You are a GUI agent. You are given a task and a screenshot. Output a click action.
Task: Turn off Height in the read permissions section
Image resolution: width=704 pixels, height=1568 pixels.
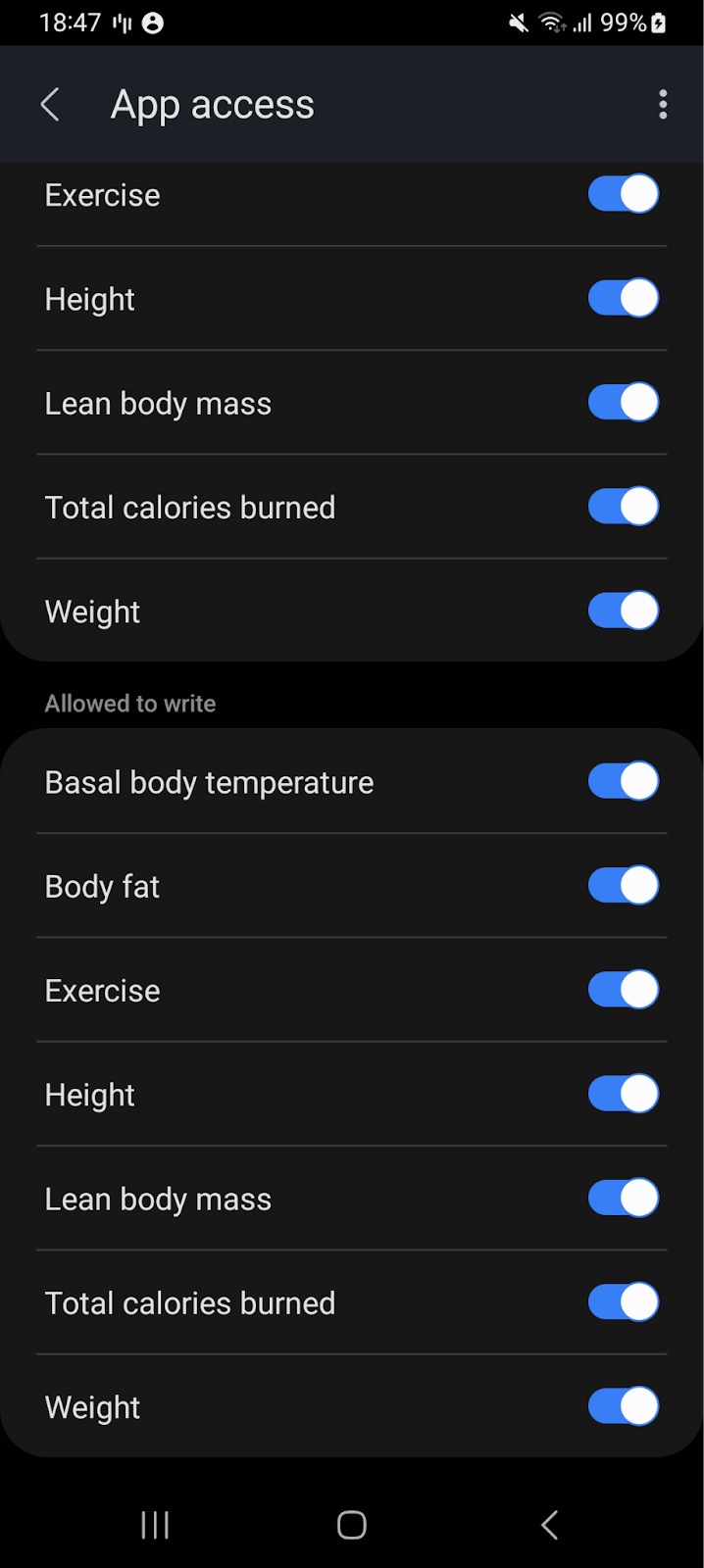[624, 298]
